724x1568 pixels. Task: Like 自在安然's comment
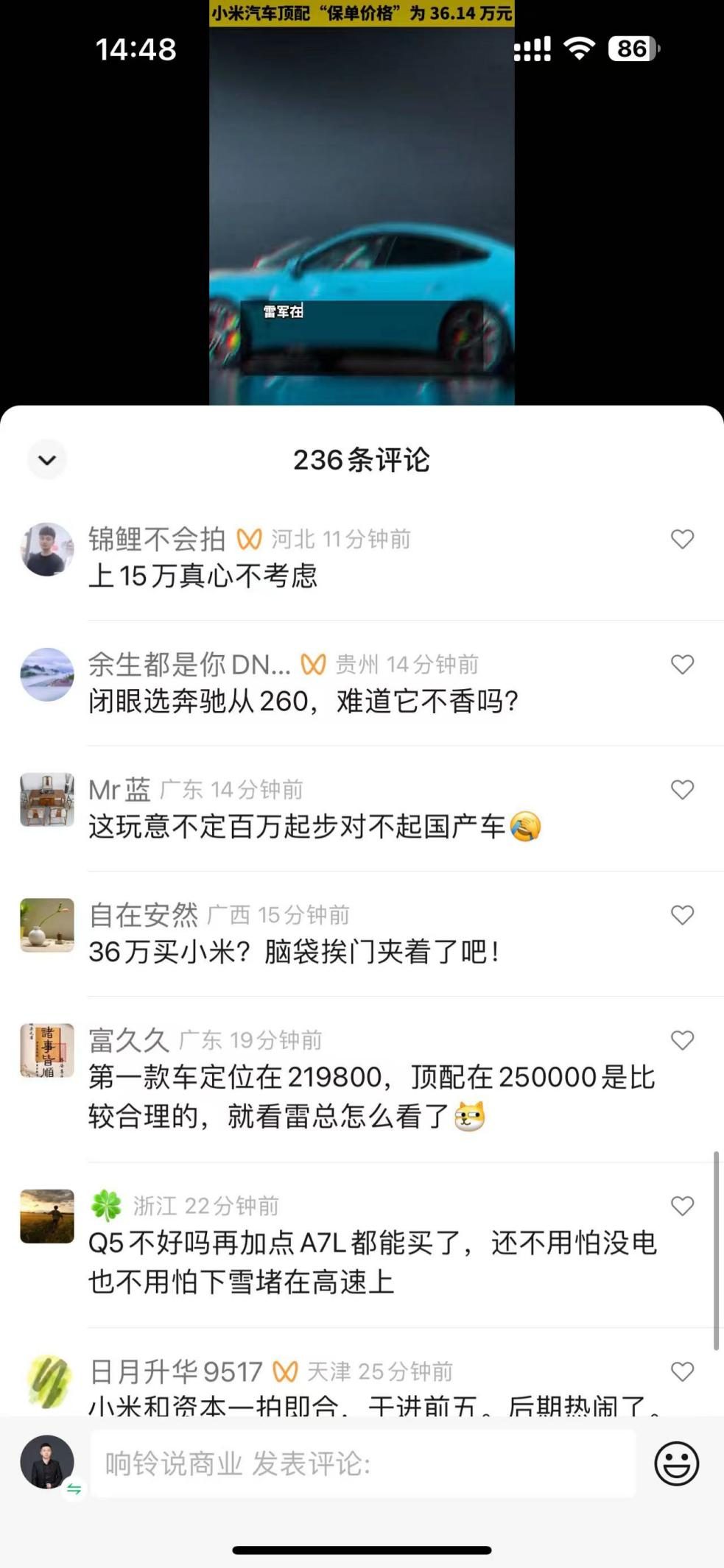pyautogui.click(x=683, y=914)
